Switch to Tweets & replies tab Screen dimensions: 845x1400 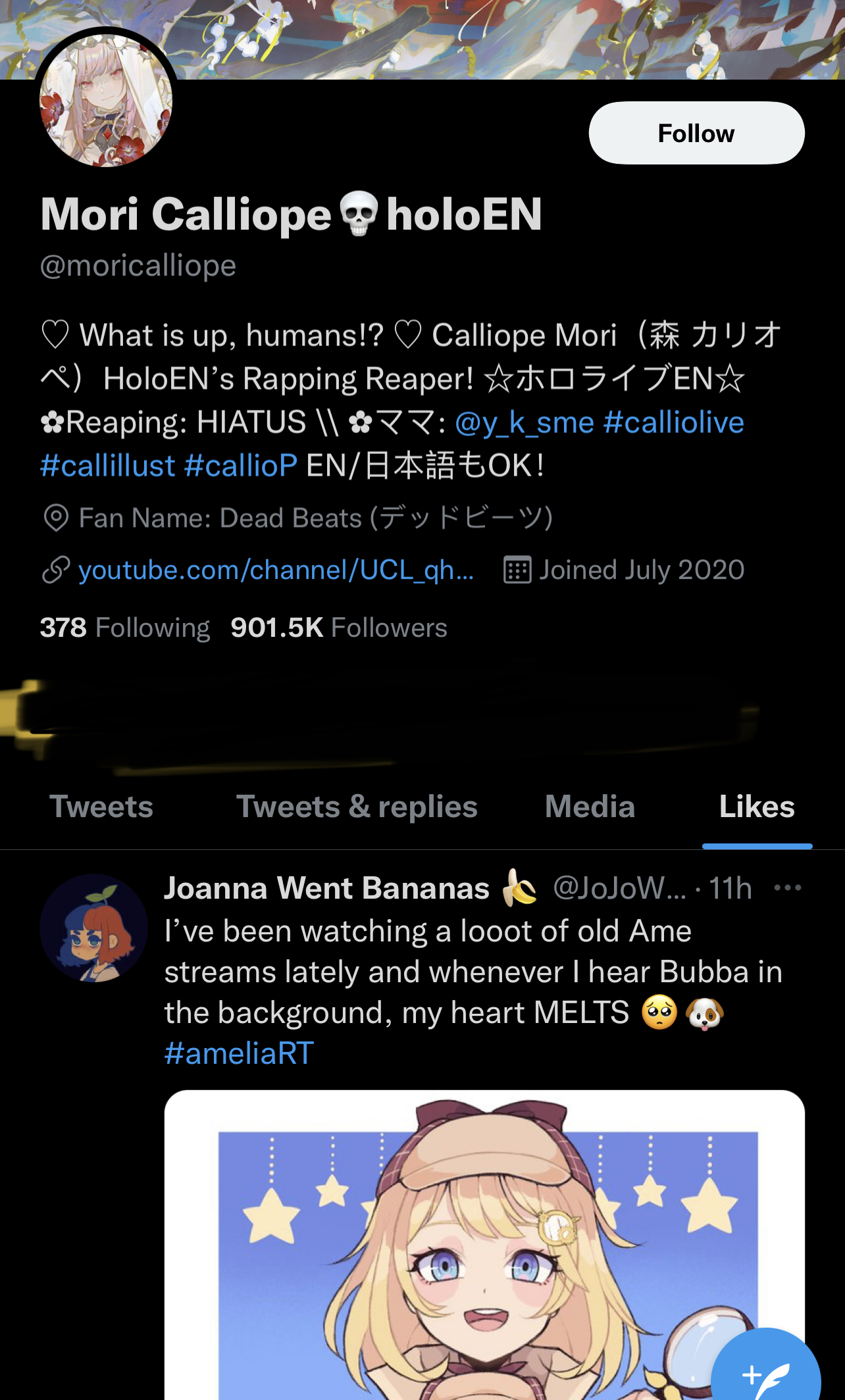tap(357, 807)
